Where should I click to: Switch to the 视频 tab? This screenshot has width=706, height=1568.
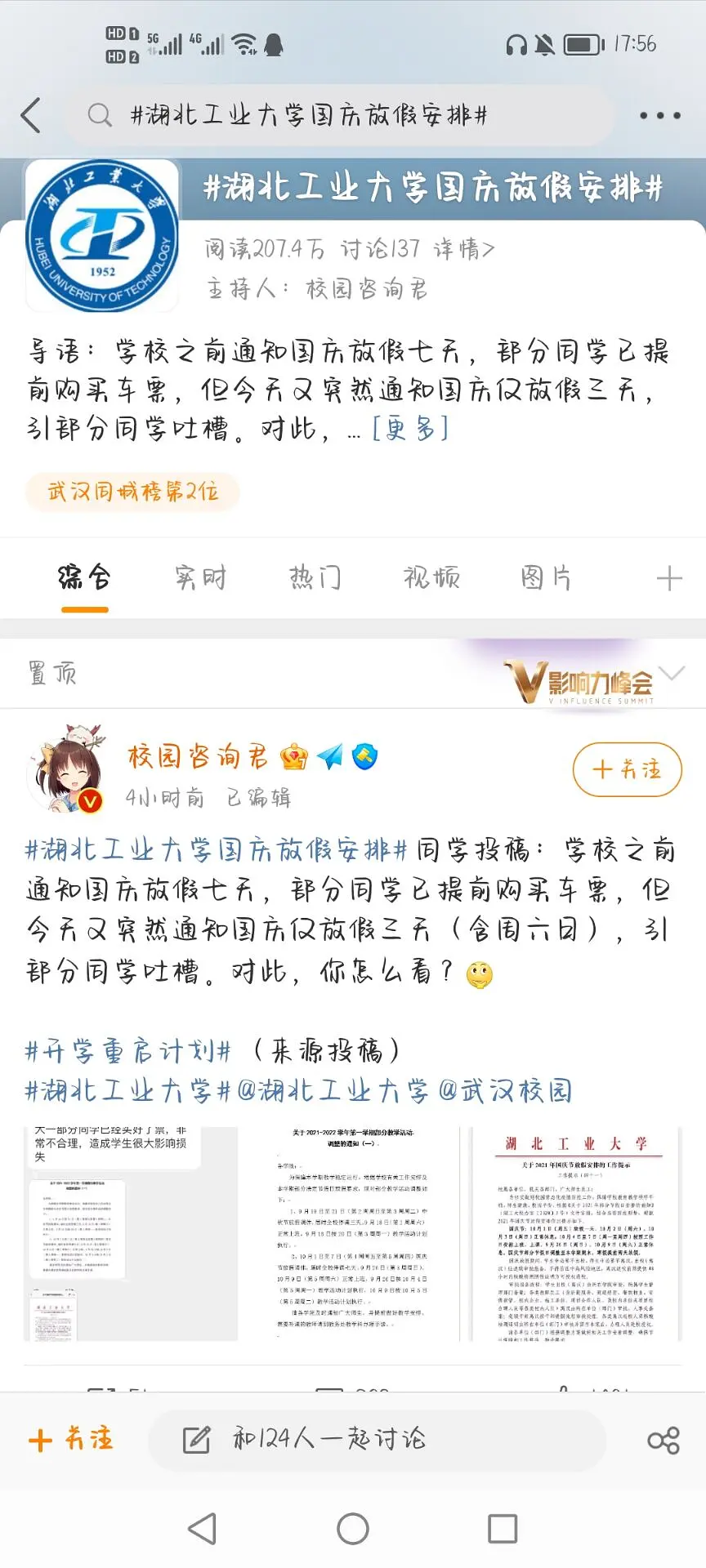(x=431, y=577)
